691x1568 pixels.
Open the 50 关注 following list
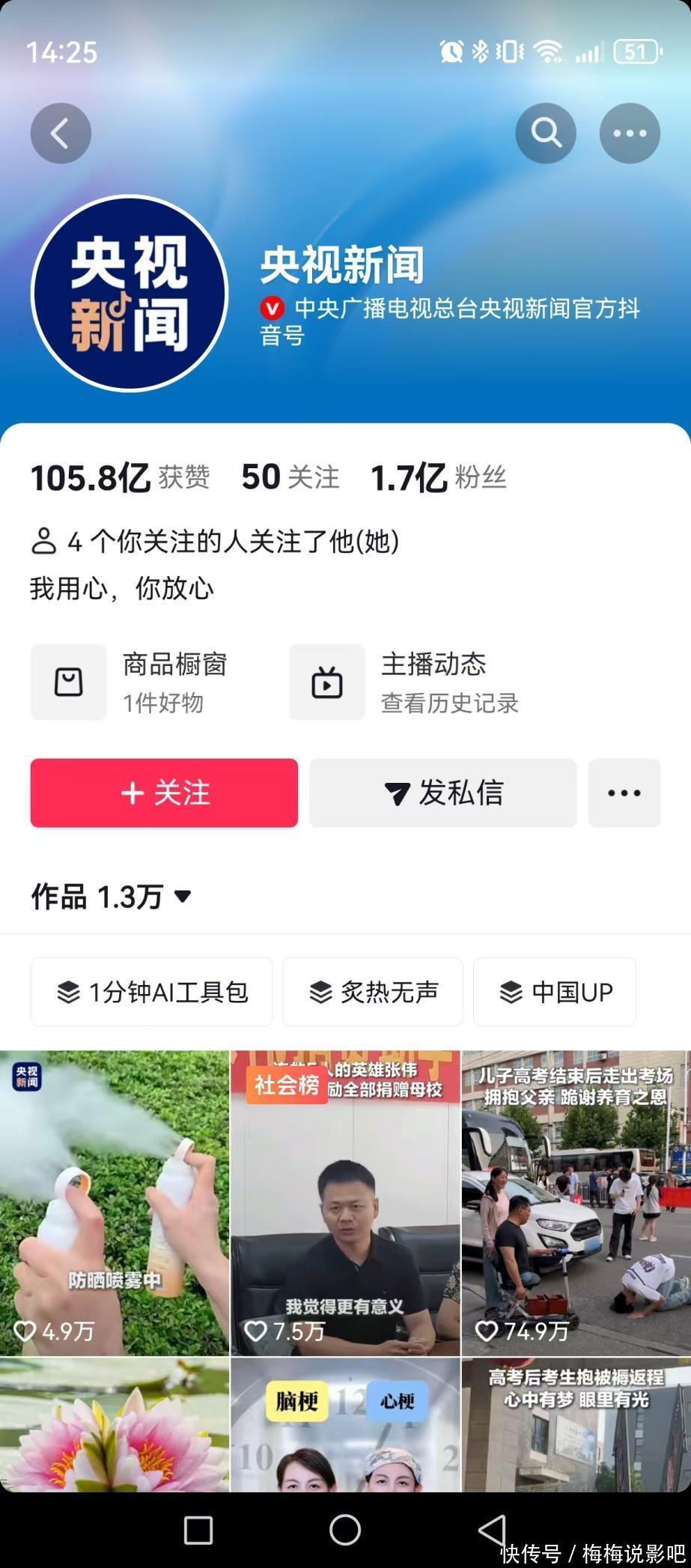[x=290, y=477]
